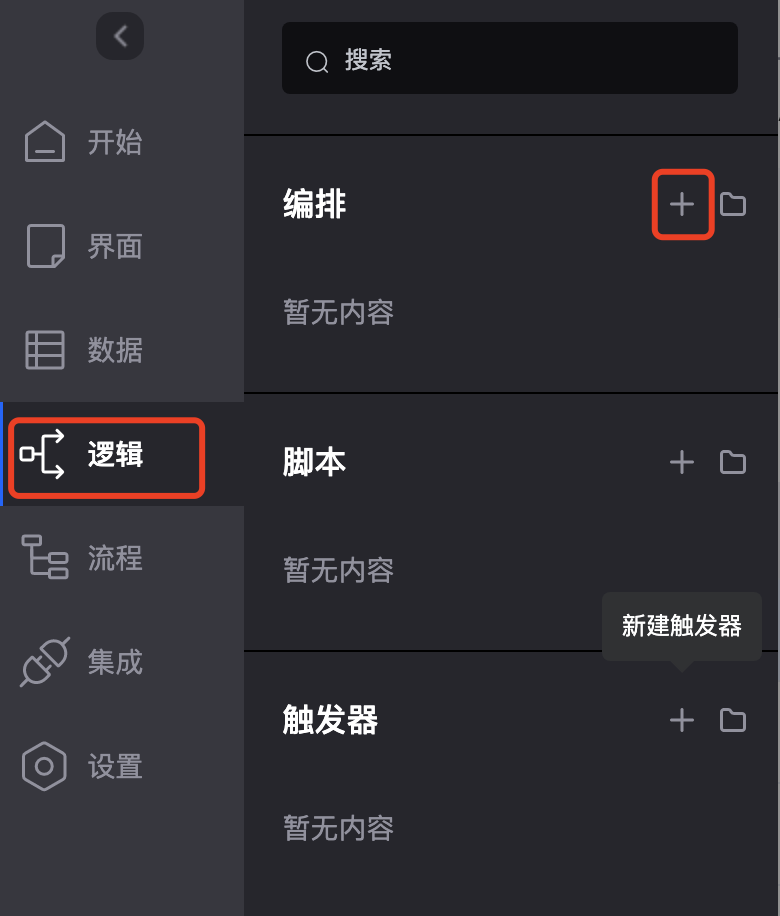Go to the 数据 section

click(x=85, y=350)
